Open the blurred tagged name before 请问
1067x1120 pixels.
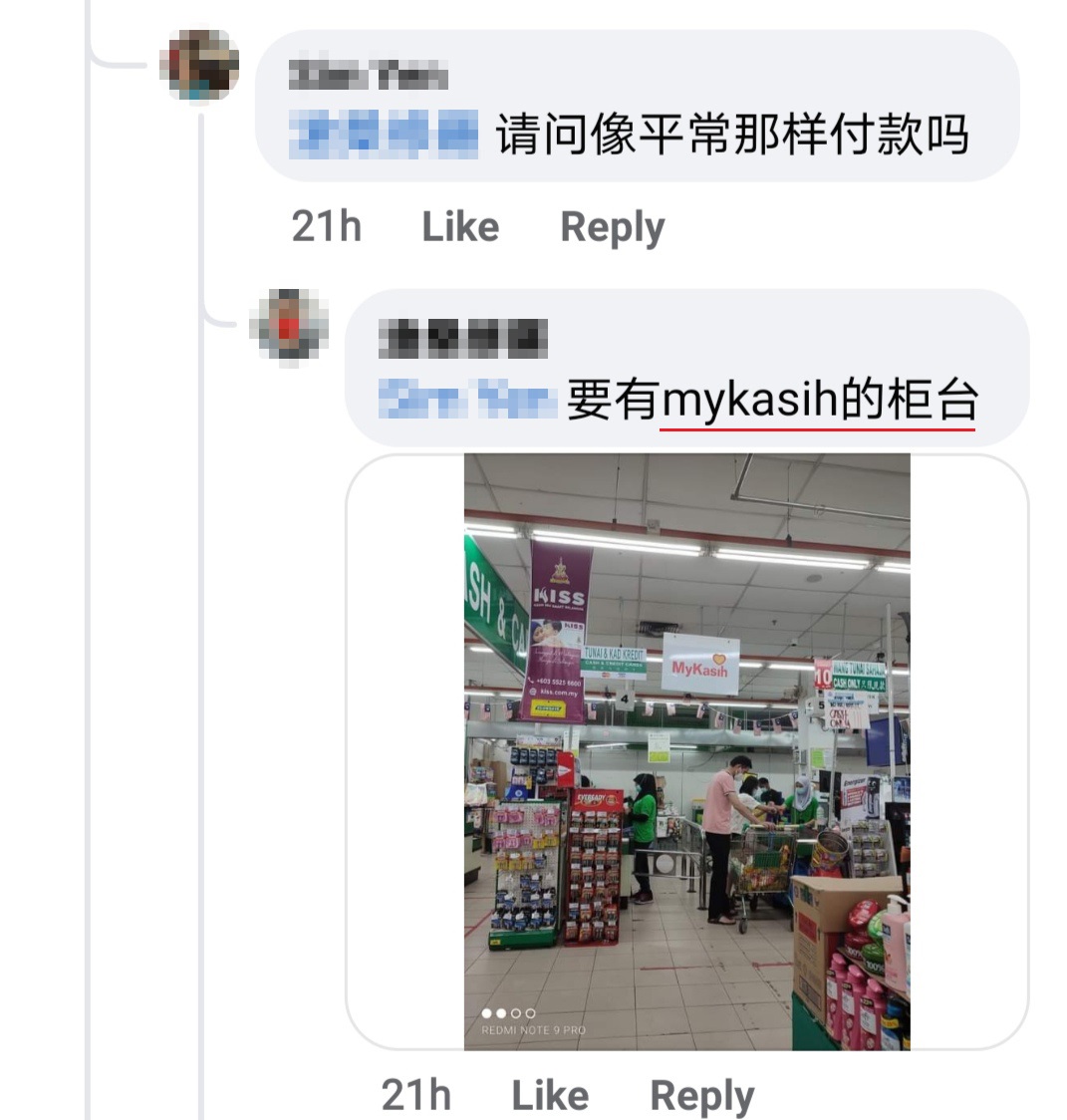click(x=384, y=136)
